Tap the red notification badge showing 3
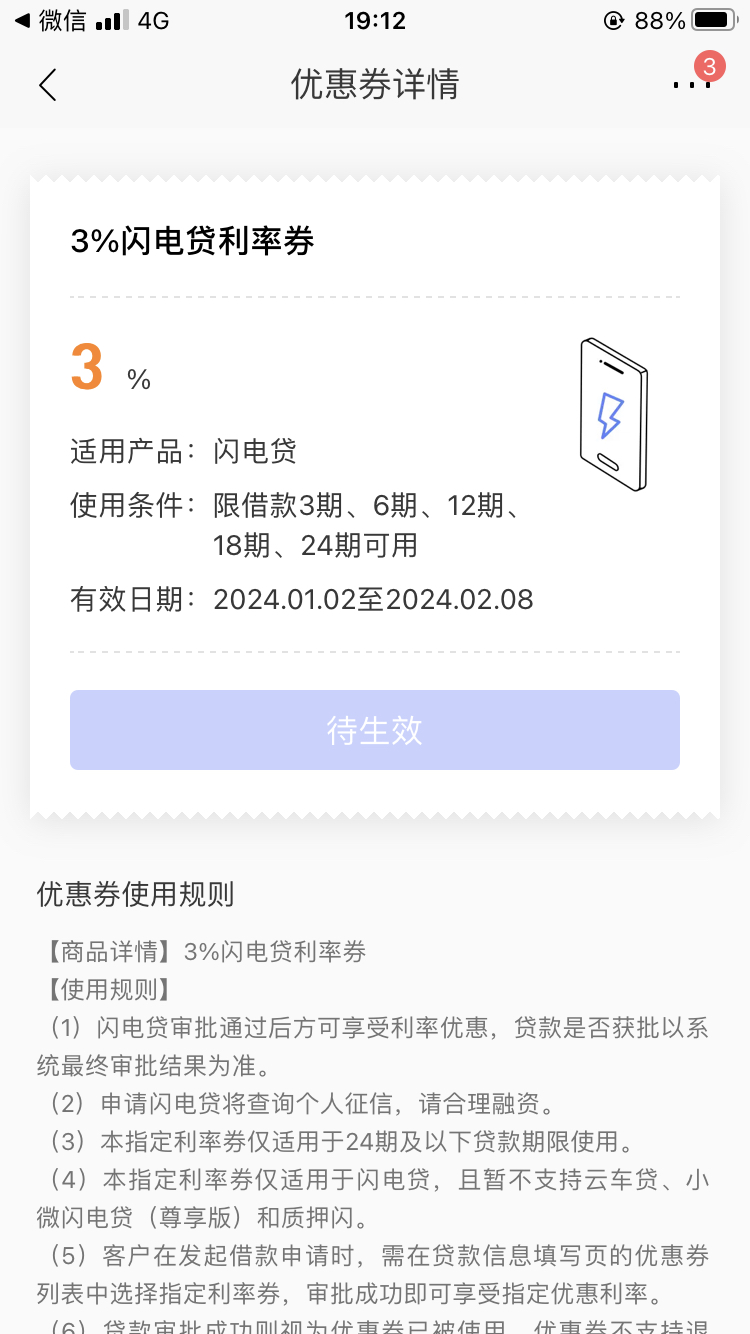750x1334 pixels. (710, 67)
